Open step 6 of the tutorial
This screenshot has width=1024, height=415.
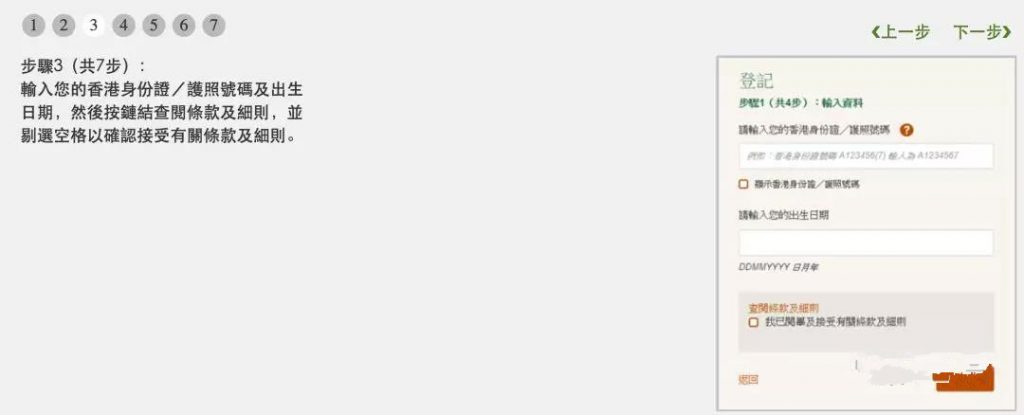click(184, 25)
